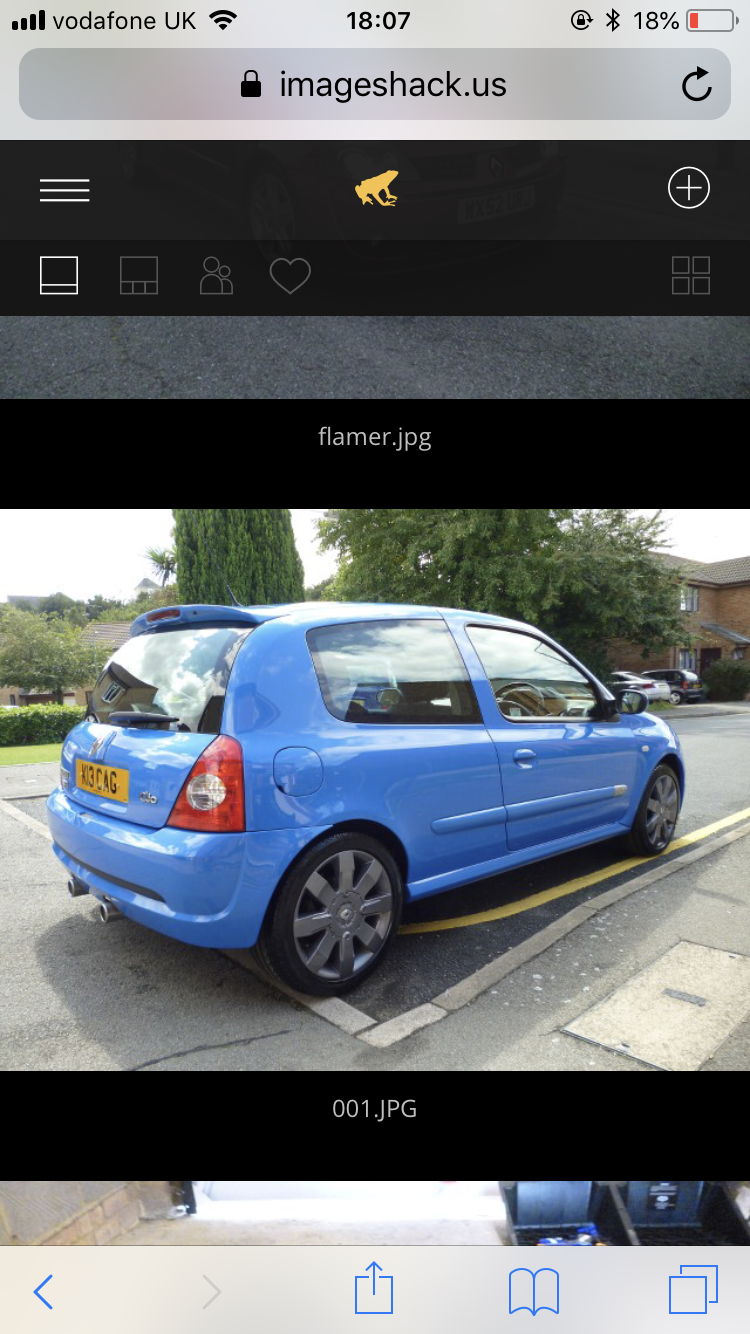This screenshot has height=1334, width=750.
Task: Show open Safari tabs
Action: point(692,1290)
